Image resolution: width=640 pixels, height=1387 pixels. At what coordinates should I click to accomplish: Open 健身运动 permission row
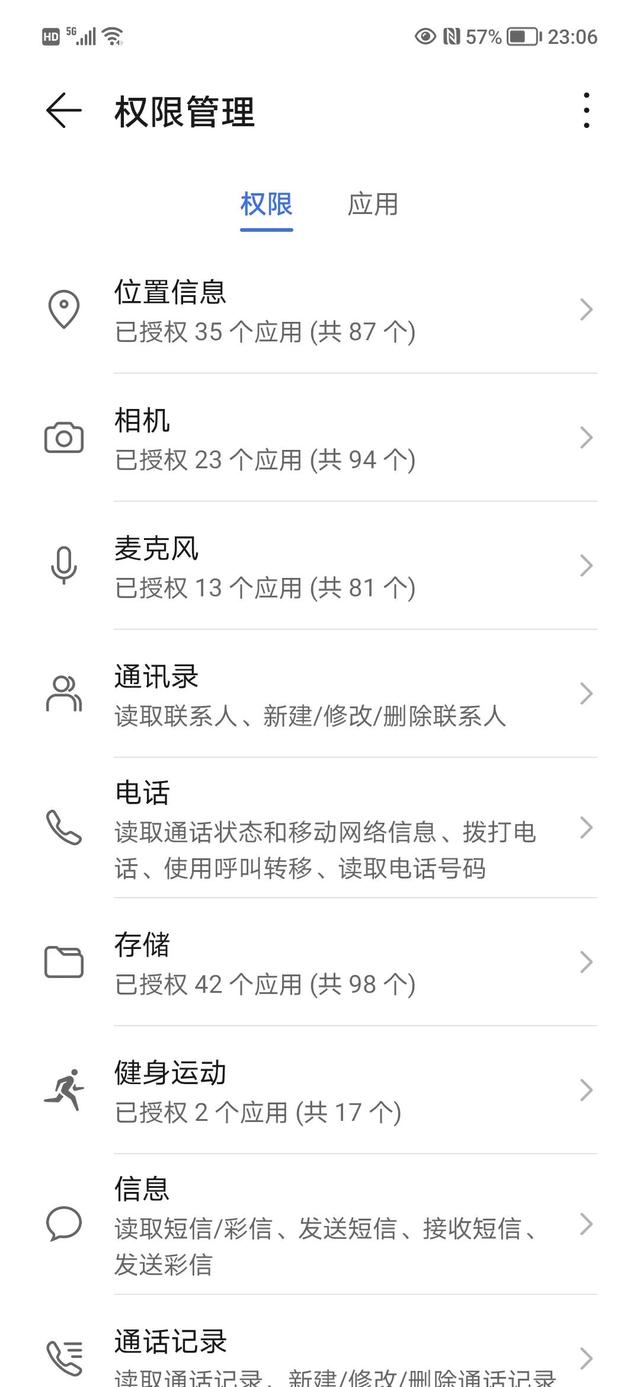click(x=320, y=1090)
